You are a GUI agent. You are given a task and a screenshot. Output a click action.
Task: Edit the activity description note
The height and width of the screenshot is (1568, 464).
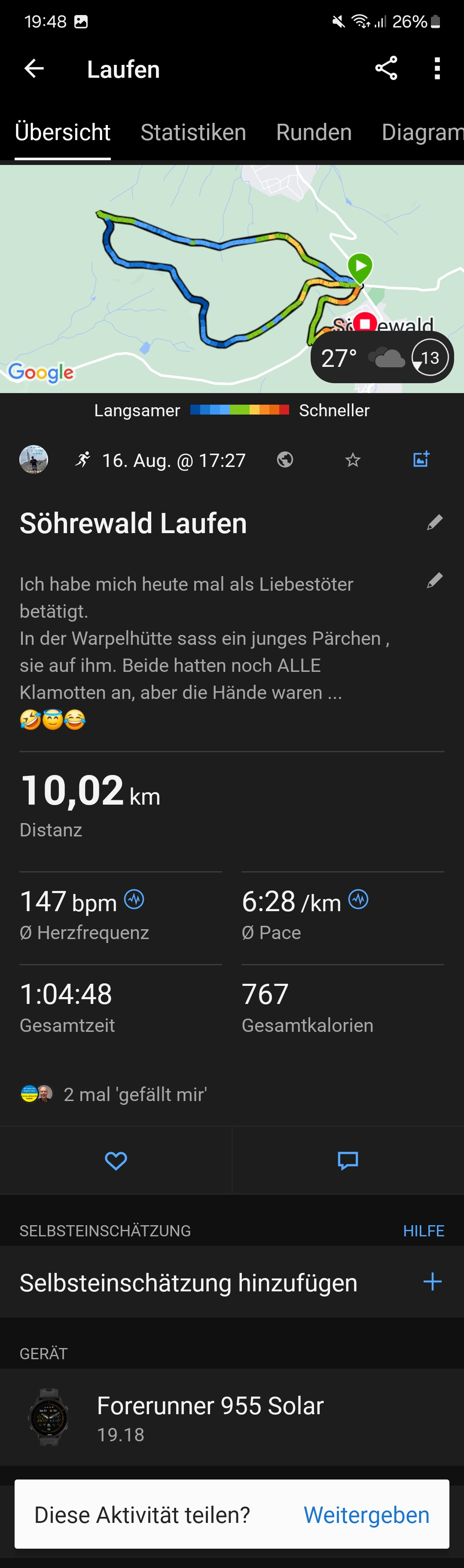pyautogui.click(x=434, y=581)
